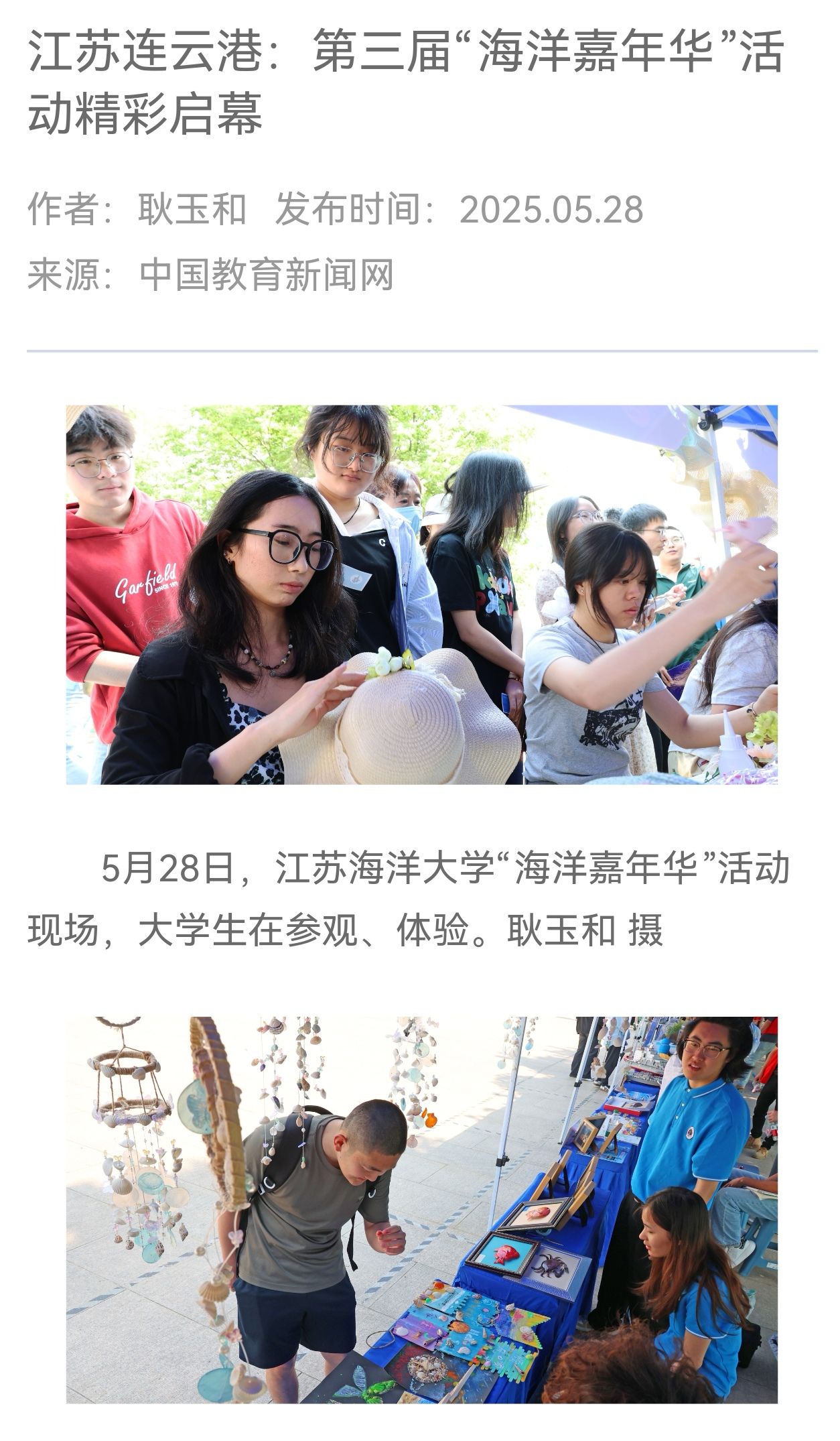Open the photo of students decorating a straw hat
The height and width of the screenshot is (1441, 840).
point(421,594)
